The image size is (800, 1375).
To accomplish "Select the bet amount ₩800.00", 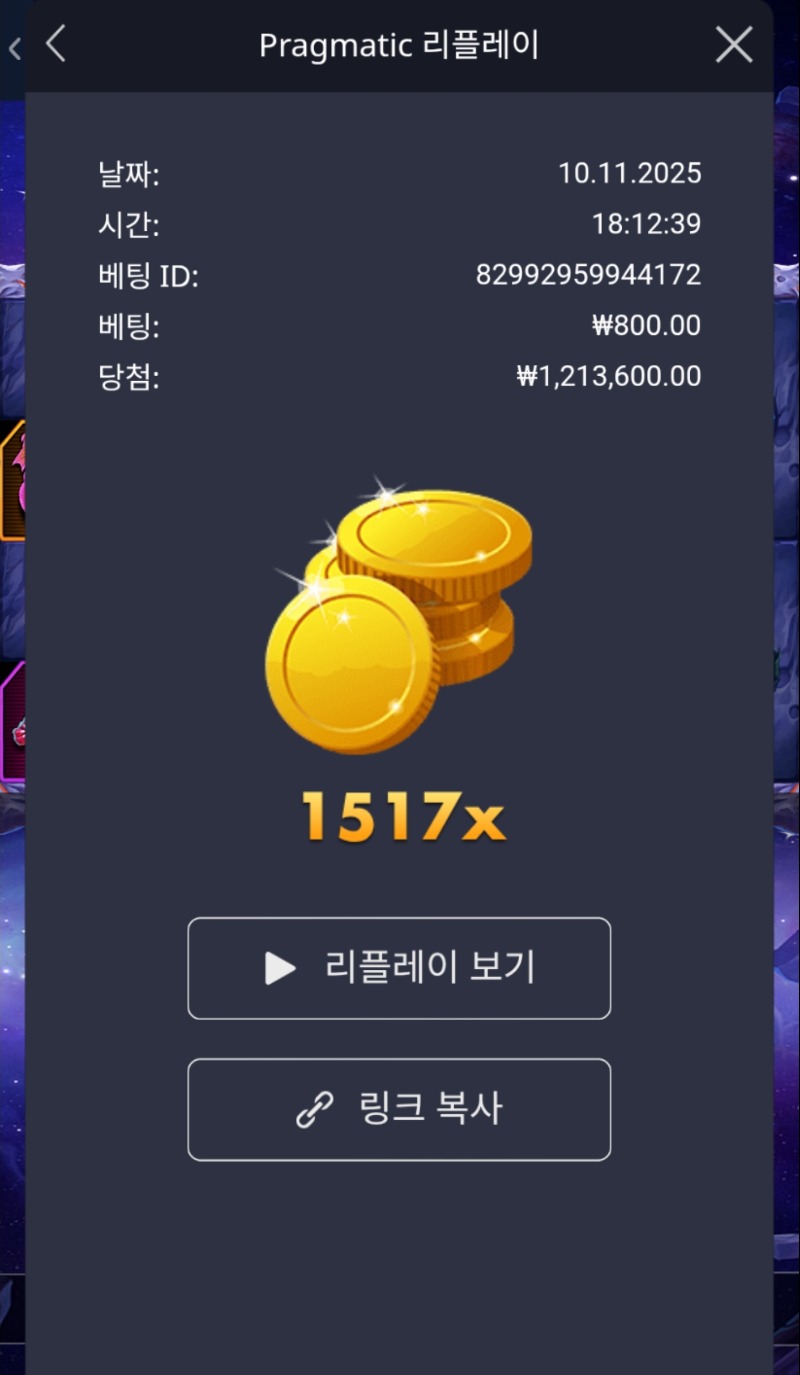I will tap(647, 326).
